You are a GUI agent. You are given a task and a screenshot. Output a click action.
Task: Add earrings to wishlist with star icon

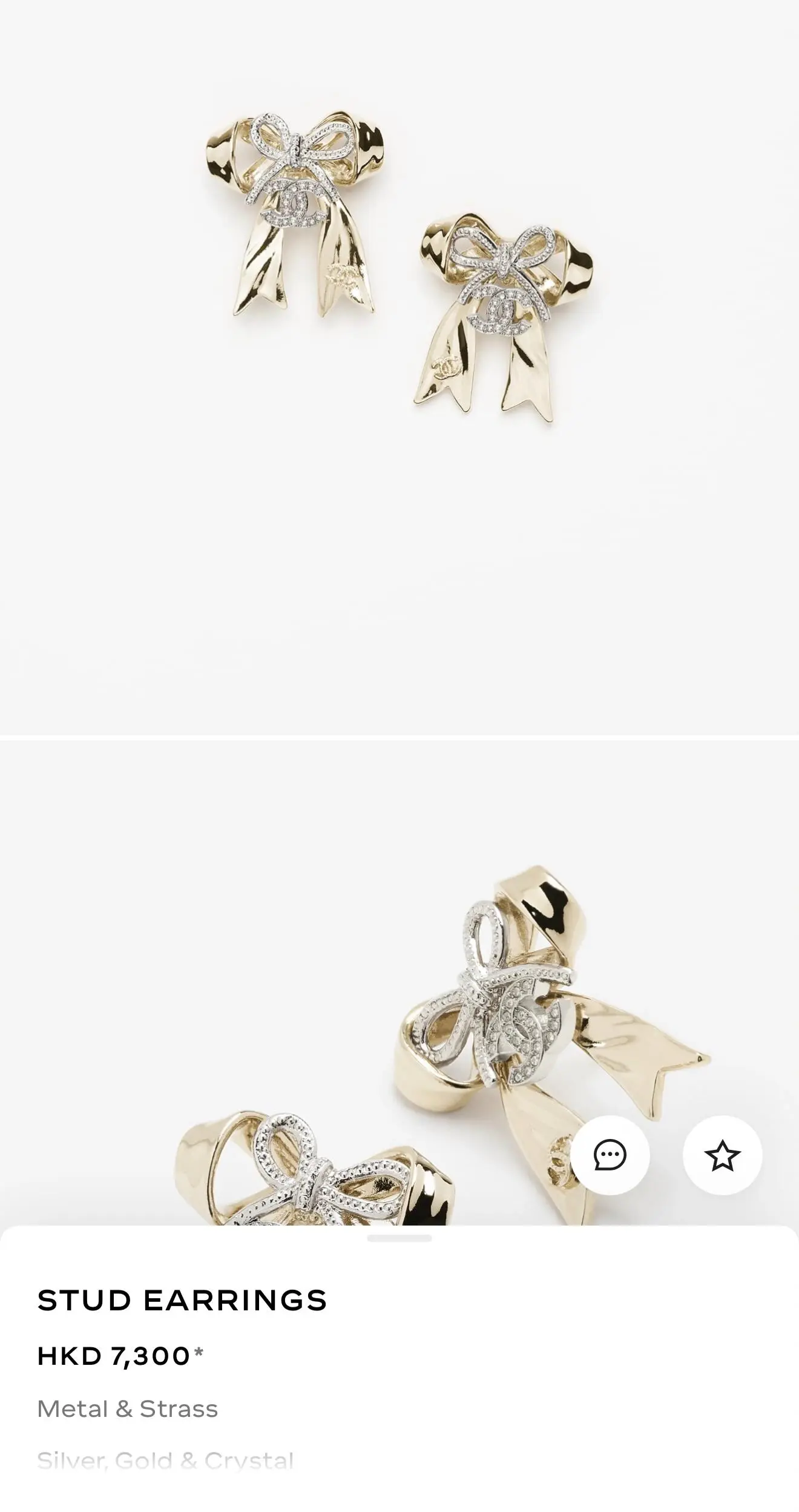[722, 1155]
